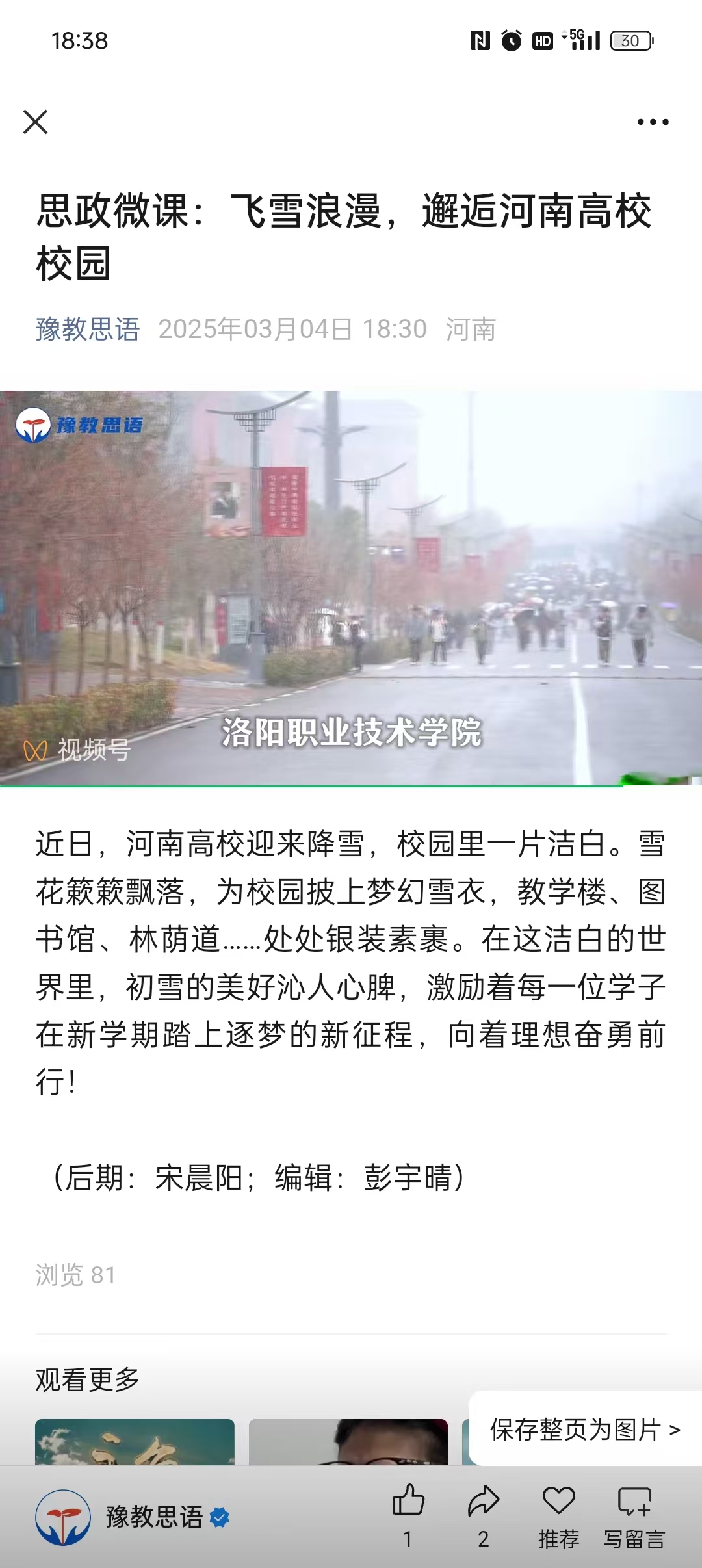Open the first video under 观看更多
Screen dimensions: 702x1568
tap(135, 1442)
